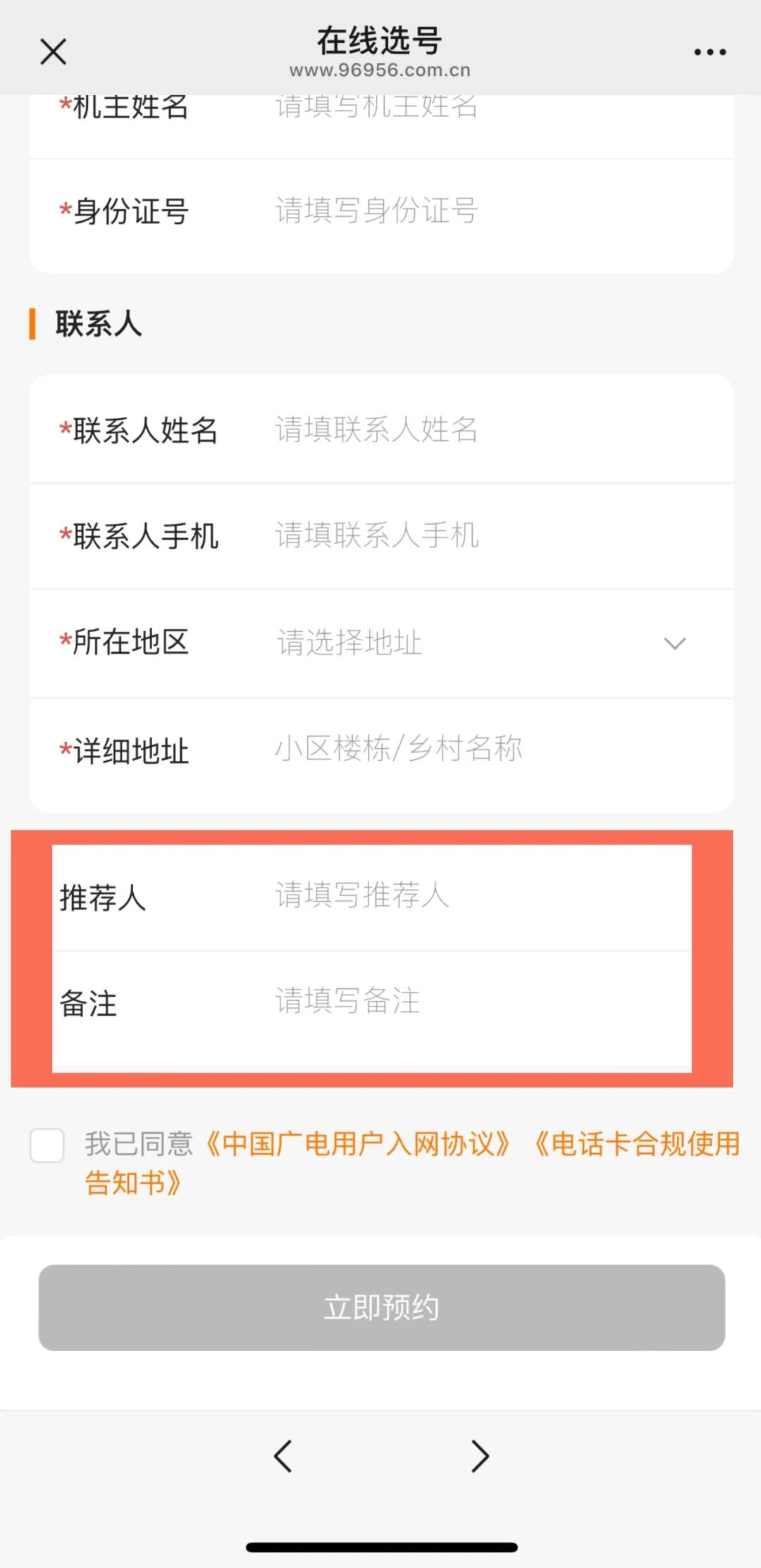Select the 联系人手机 phone field
The height and width of the screenshot is (1568, 761).
pyautogui.click(x=479, y=535)
